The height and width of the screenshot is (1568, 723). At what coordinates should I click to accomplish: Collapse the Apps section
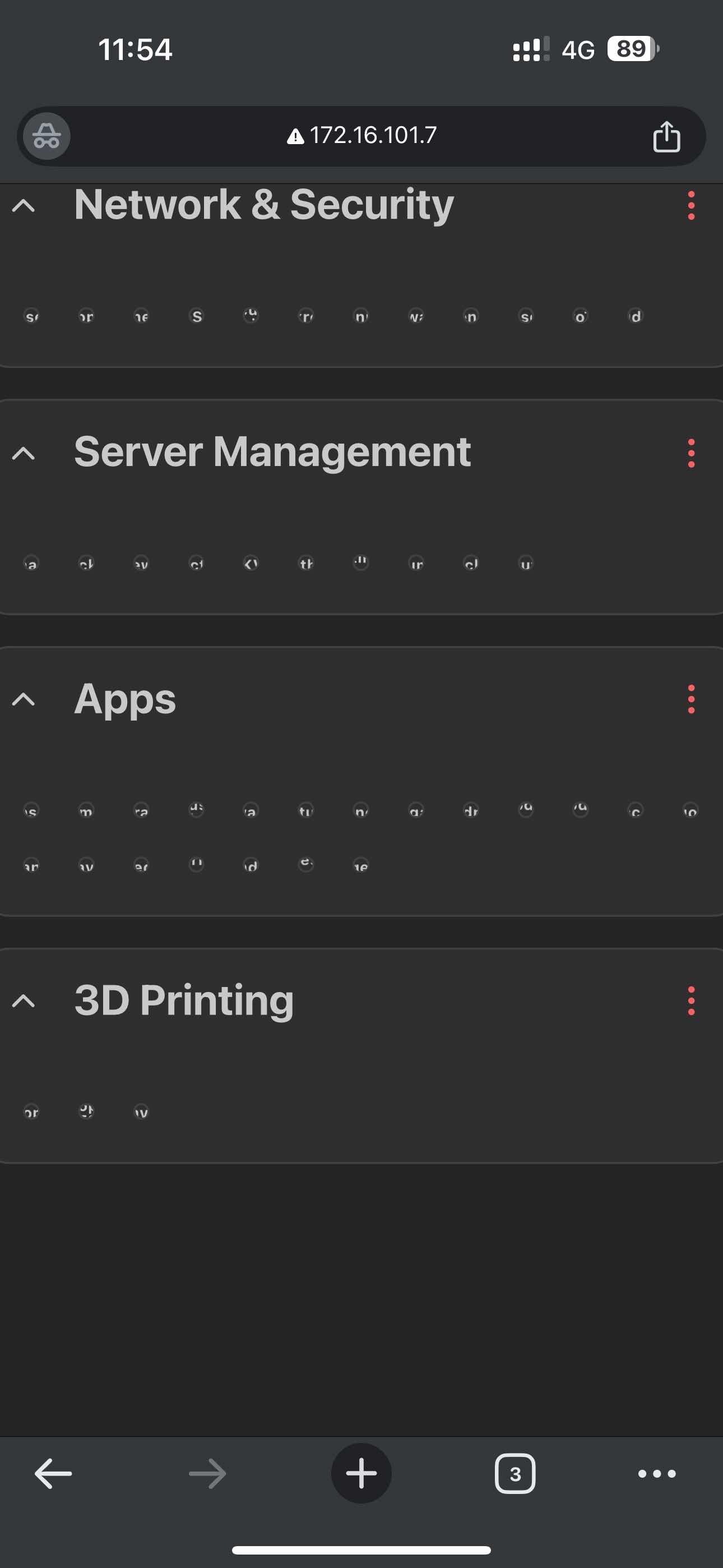(24, 699)
